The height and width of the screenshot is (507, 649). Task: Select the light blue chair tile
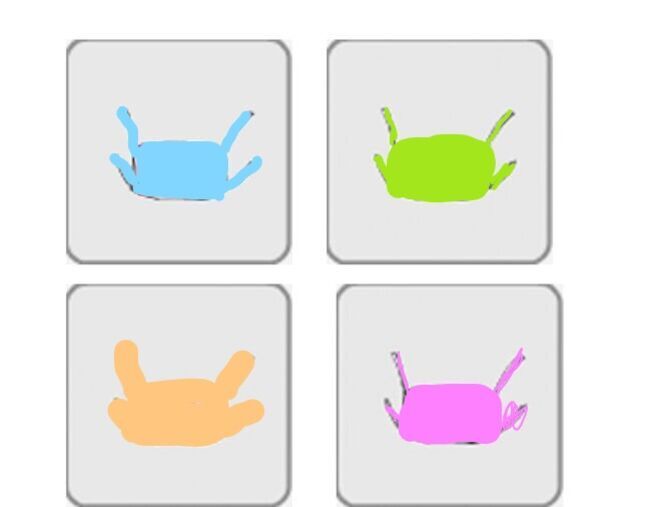click(x=178, y=152)
